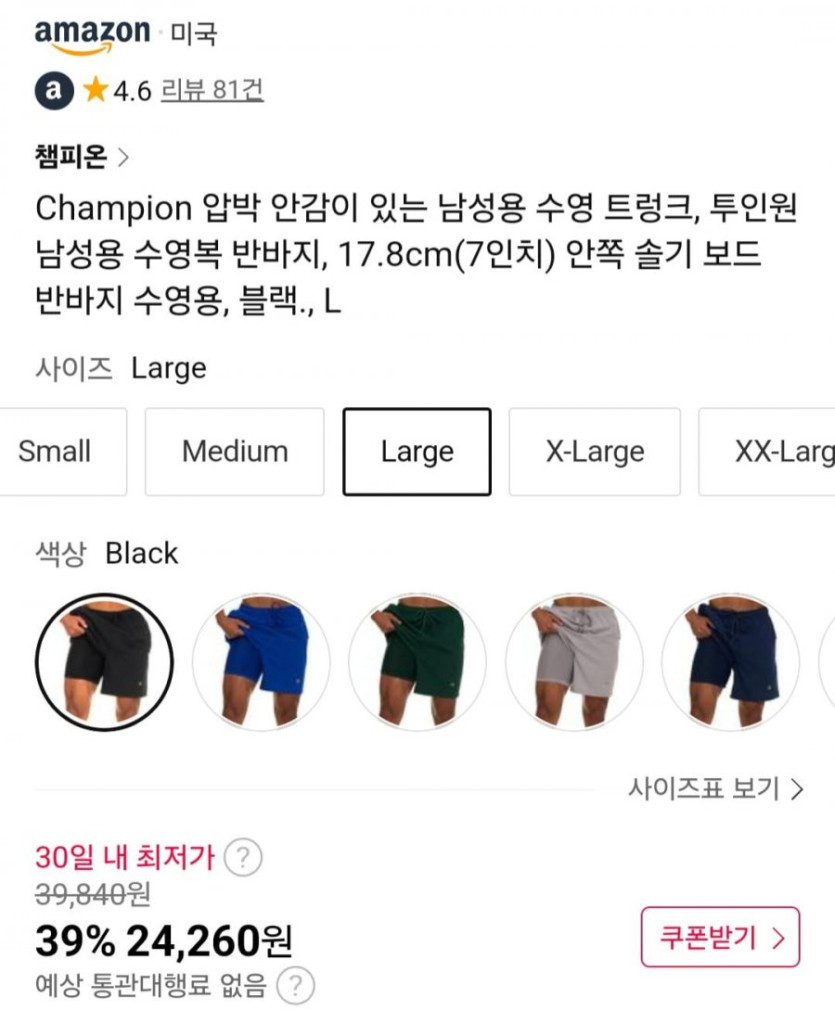Screen dimensions: 835x1023
Task: Select the green shorts color
Action: pos(417,663)
